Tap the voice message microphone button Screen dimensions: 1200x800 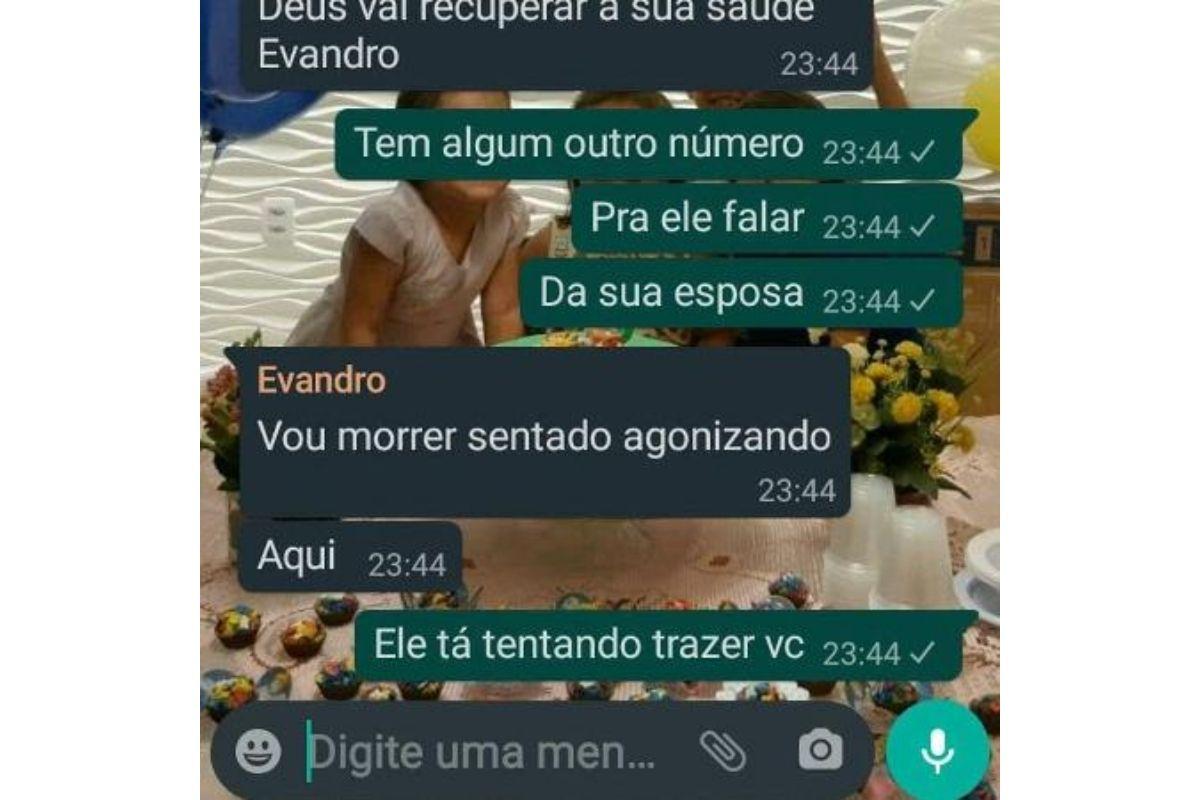(937, 751)
